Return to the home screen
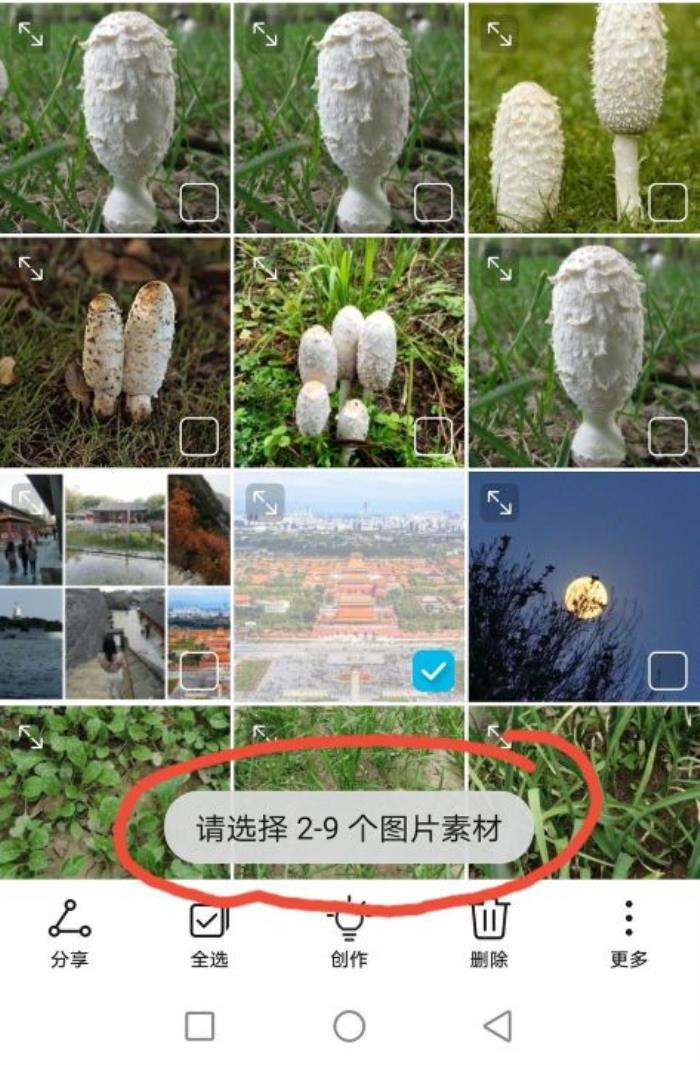Viewport: 700px width, 1065px height. click(349, 1026)
